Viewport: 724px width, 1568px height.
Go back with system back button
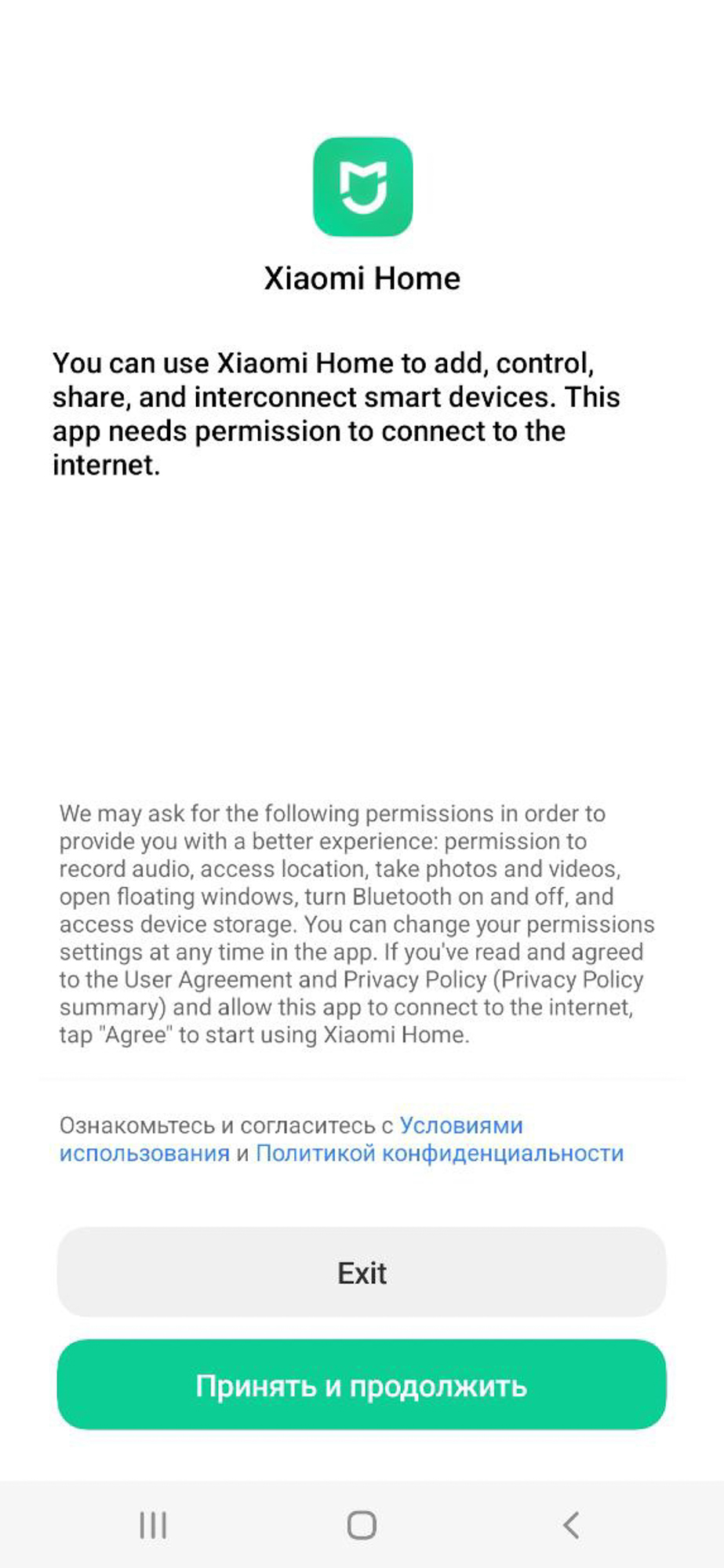[571, 1525]
